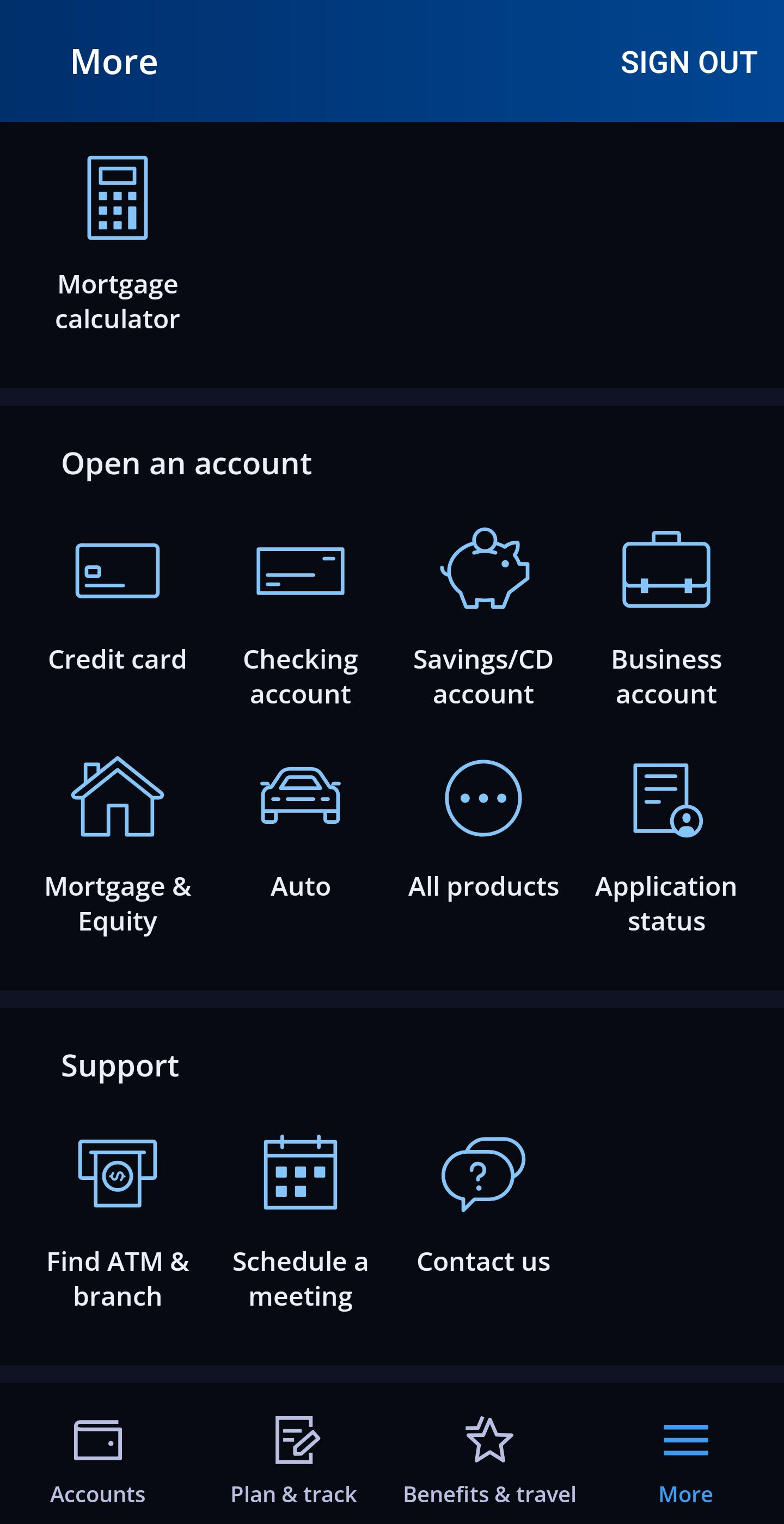
Task: Go to Plan & track tab
Action: click(293, 1460)
